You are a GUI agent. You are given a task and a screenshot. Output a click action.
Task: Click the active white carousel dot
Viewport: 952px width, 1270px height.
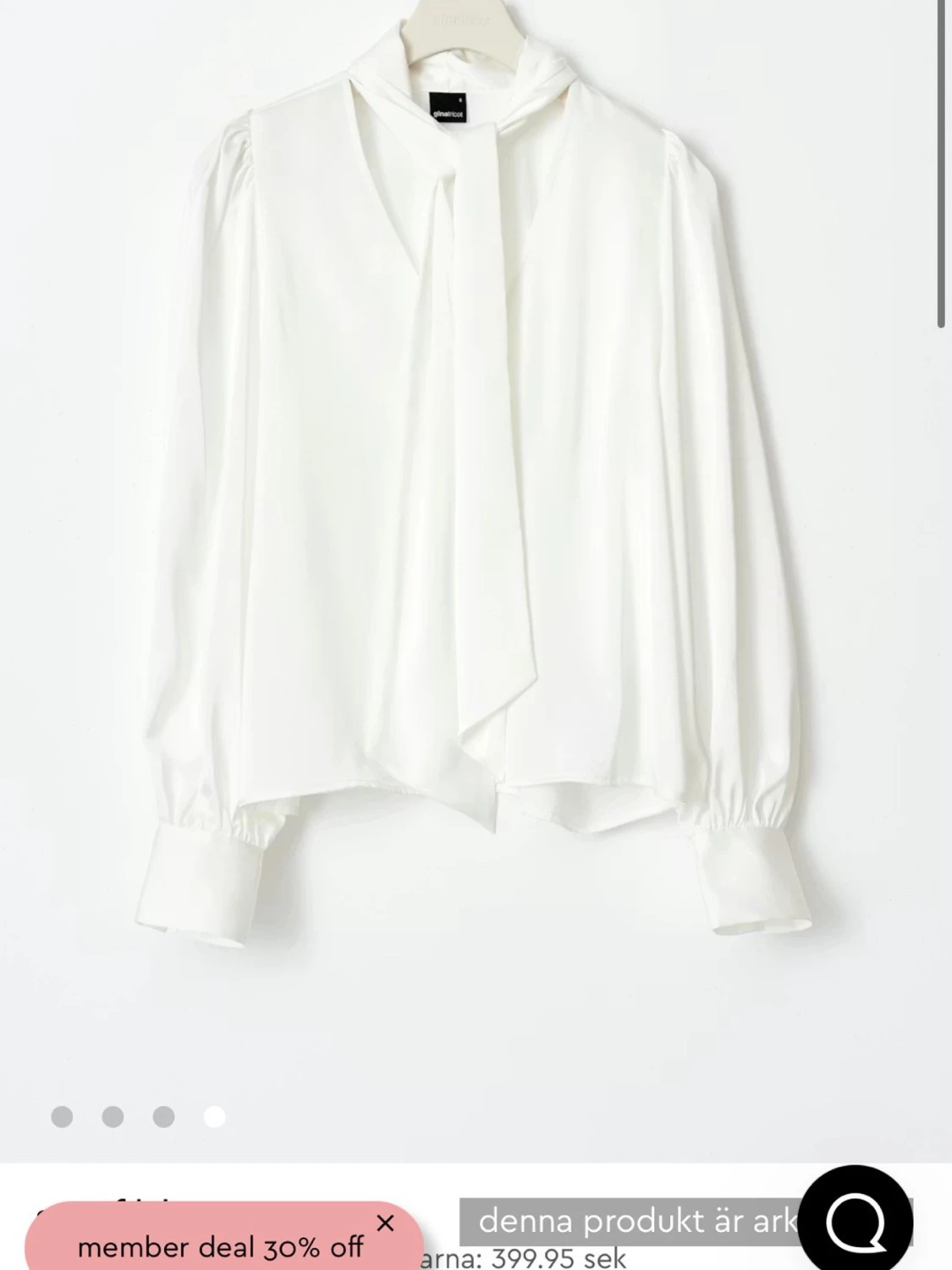click(214, 1118)
